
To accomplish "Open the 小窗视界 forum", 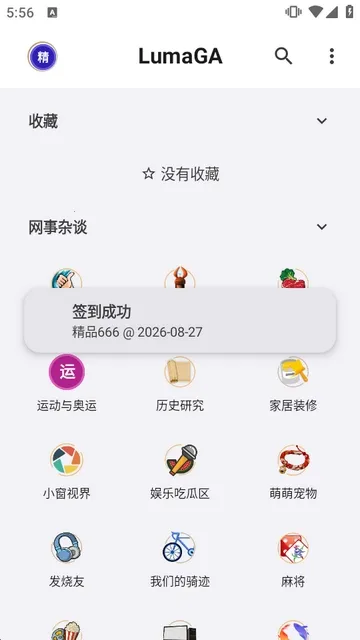I will point(67,472).
